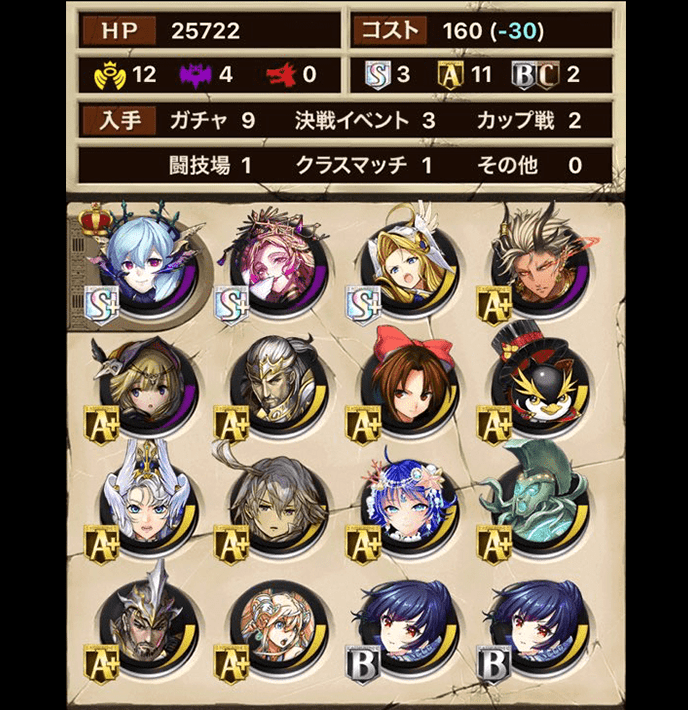This screenshot has height=710, width=688.
Task: View the horned tan-skinned A+ character
Action: click(x=540, y=260)
